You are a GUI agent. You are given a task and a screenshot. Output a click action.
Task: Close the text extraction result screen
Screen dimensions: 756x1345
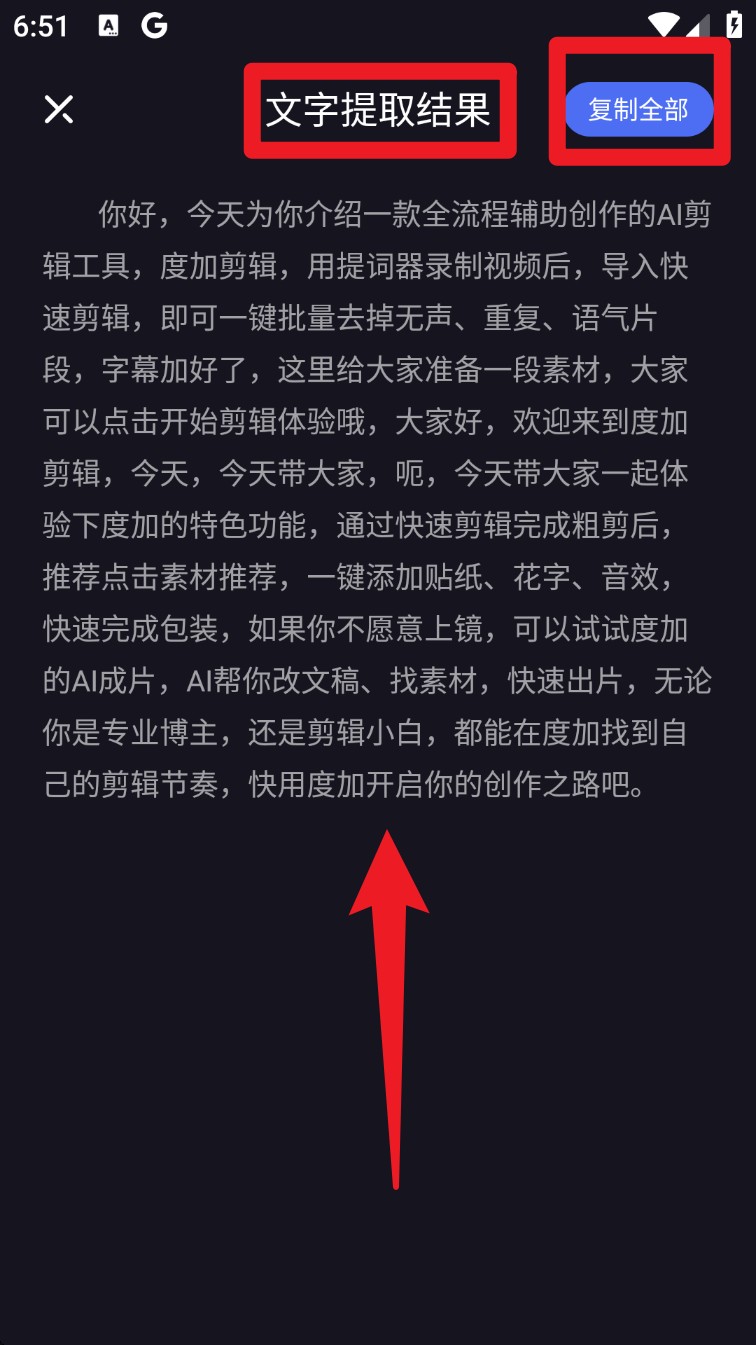59,109
